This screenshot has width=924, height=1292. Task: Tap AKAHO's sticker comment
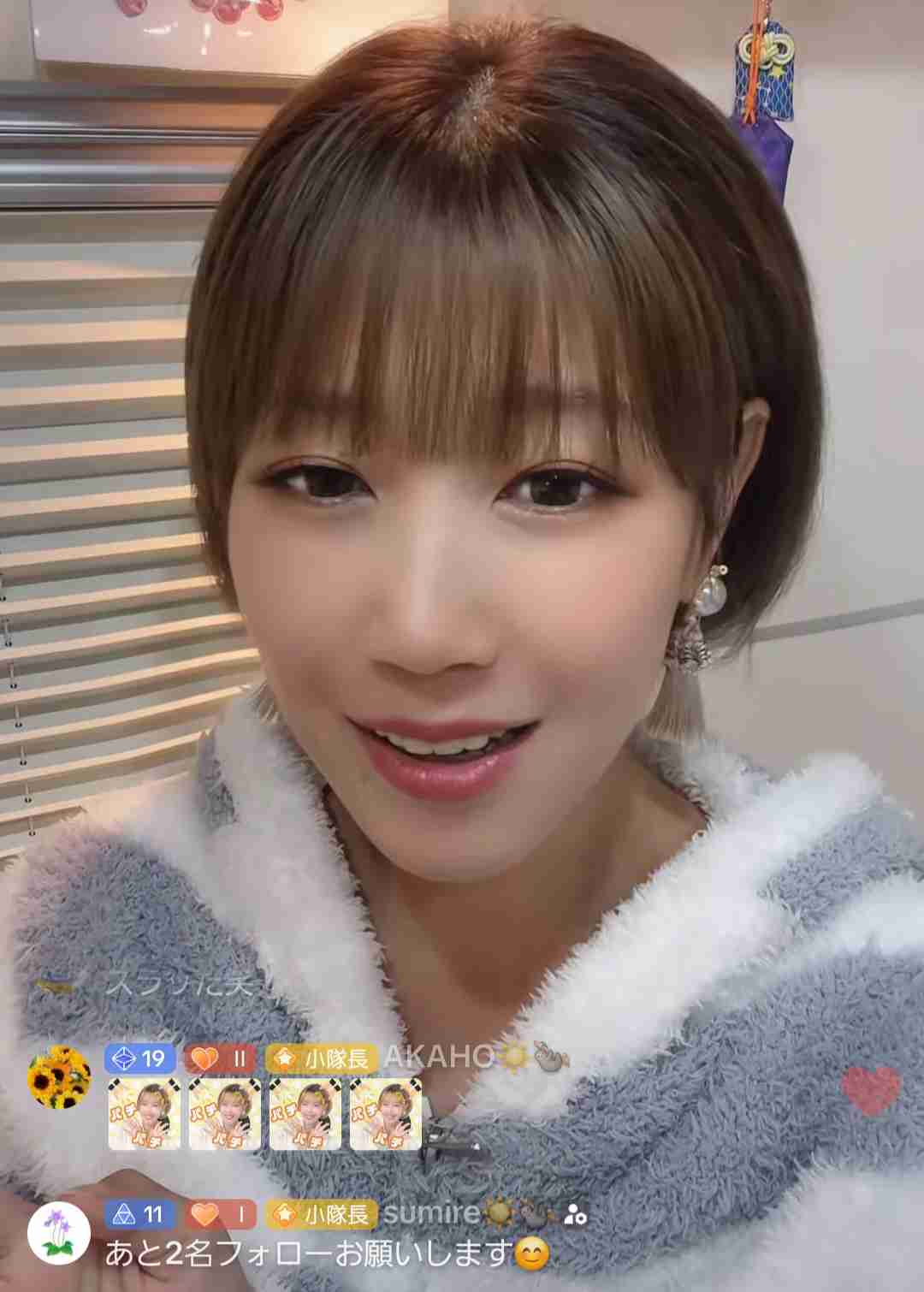click(x=264, y=1113)
